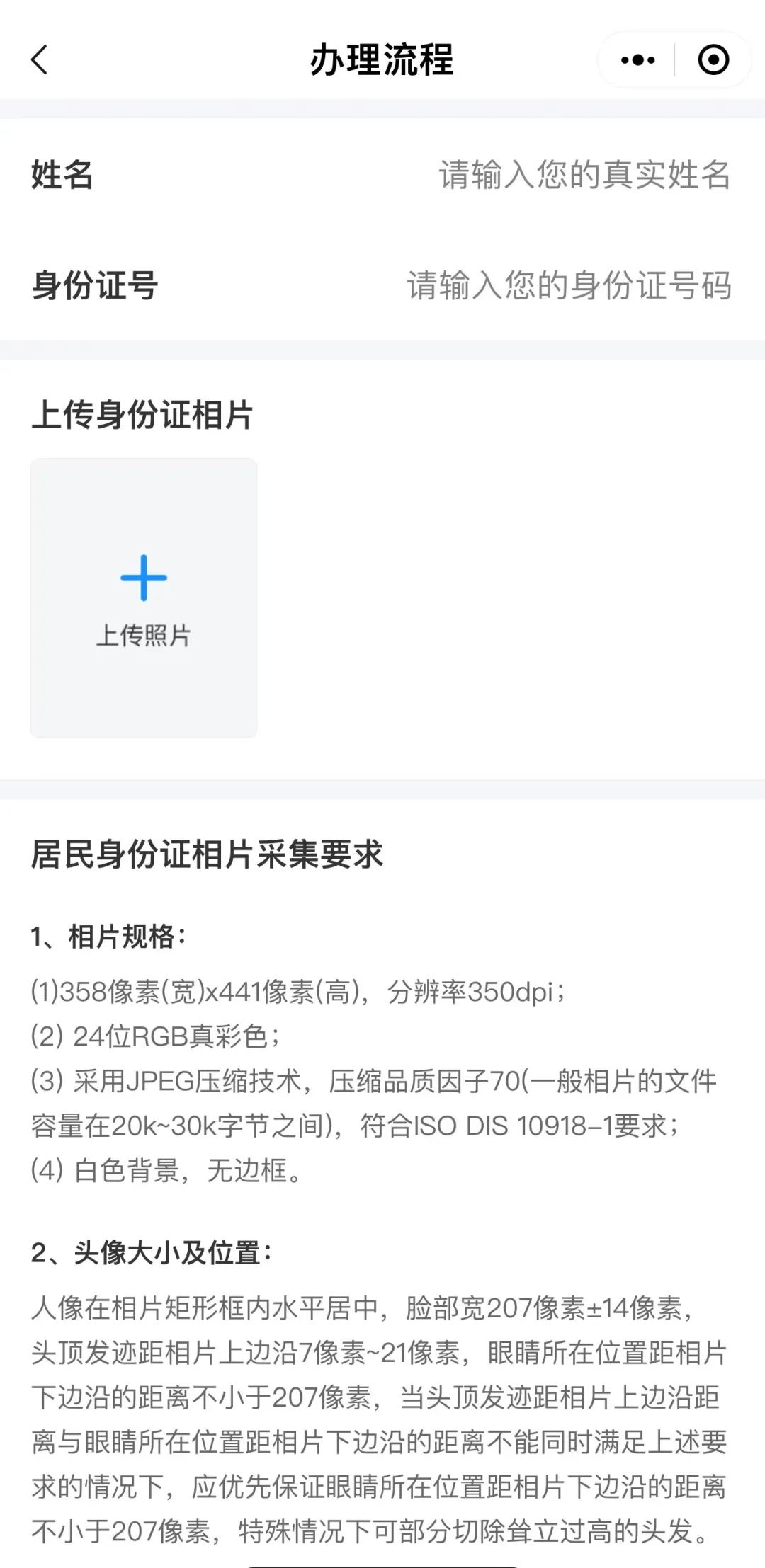Open the three-dot mini program menu
This screenshot has height=1568, width=765.
[x=637, y=59]
